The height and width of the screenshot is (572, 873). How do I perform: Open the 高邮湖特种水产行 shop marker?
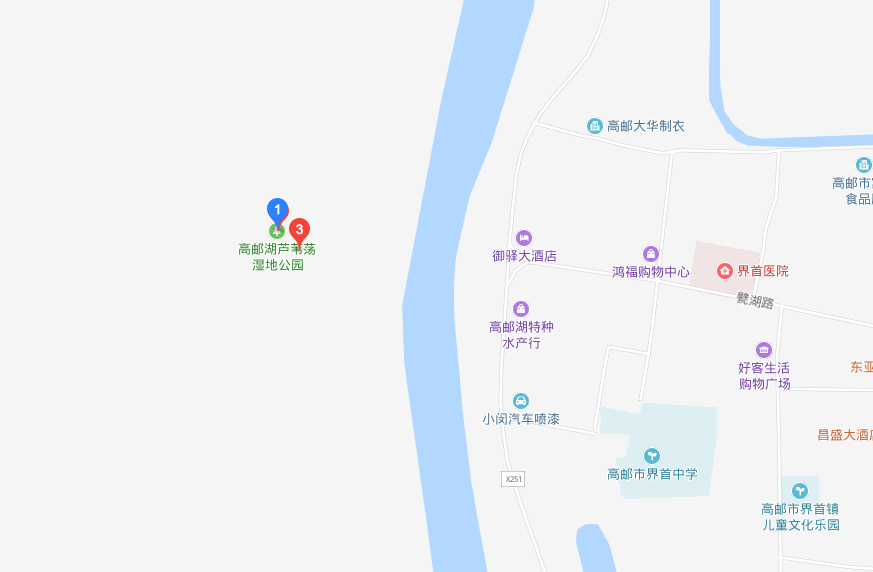[x=520, y=309]
